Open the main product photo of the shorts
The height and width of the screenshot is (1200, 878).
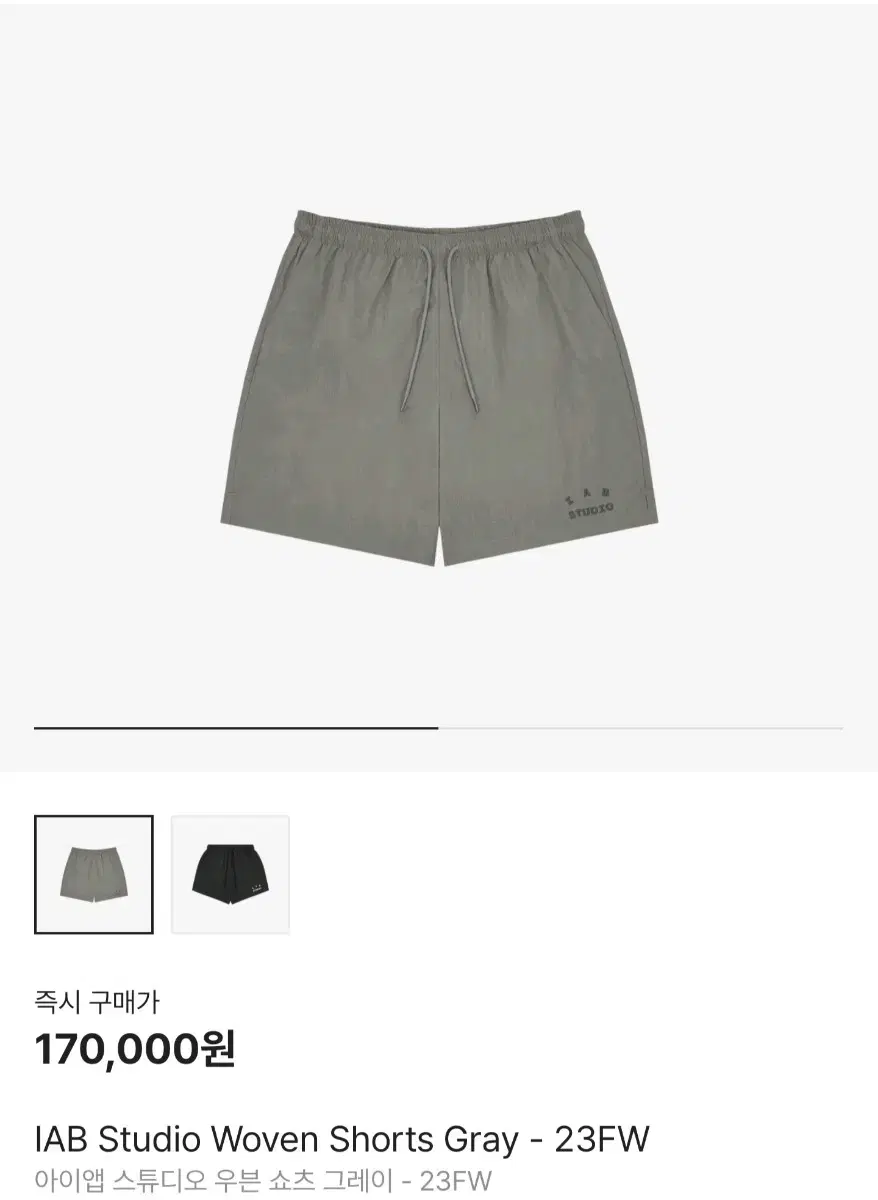click(x=439, y=380)
